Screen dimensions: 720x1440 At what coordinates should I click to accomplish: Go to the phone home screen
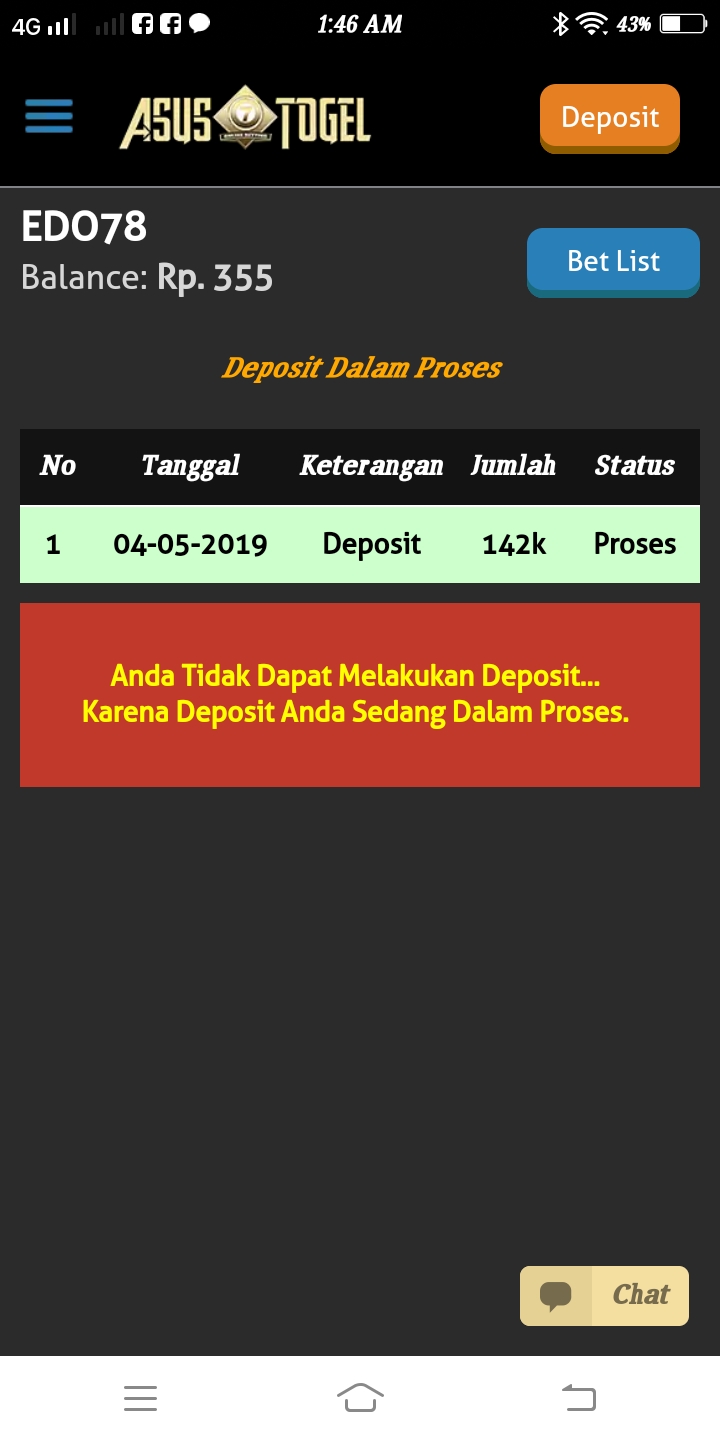tap(360, 1397)
